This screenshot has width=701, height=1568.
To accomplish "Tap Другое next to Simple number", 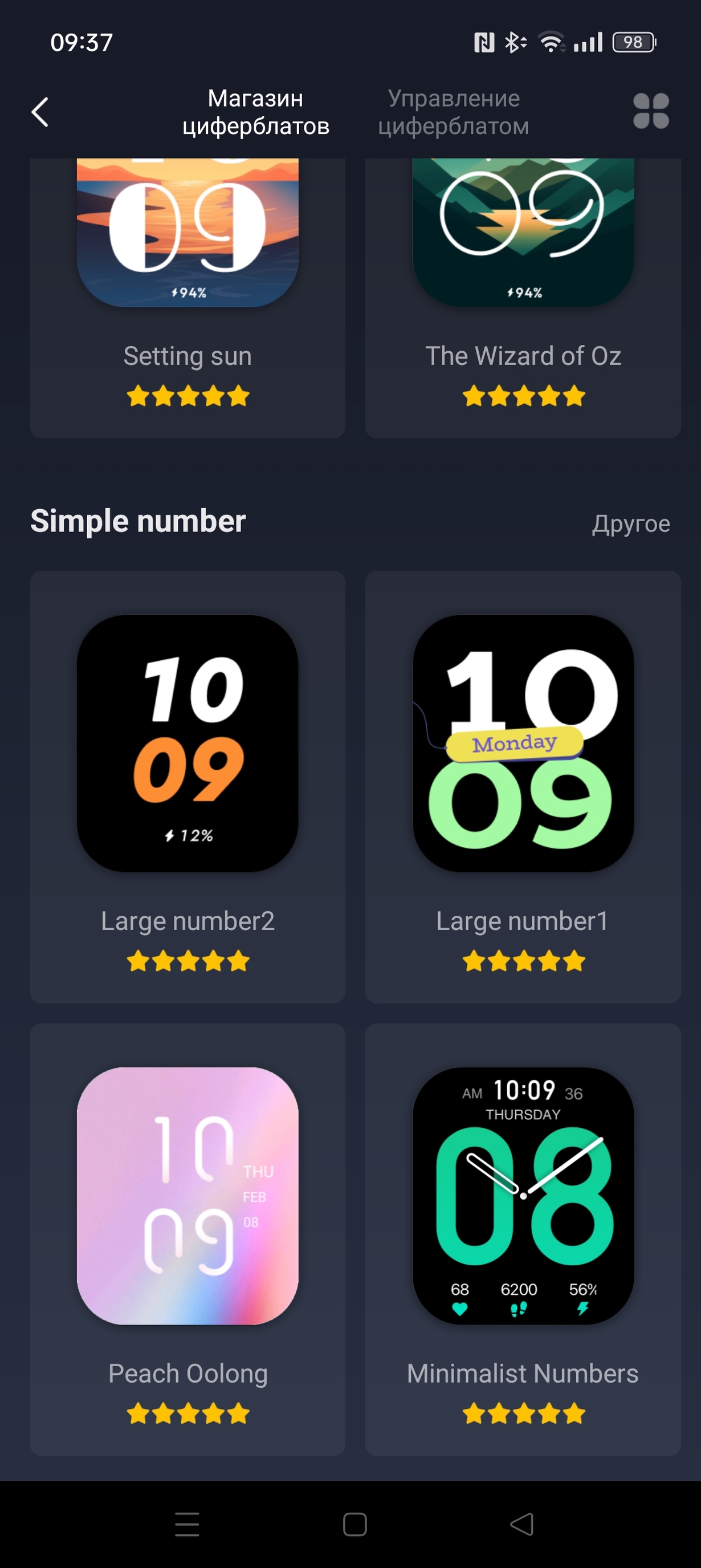I will tap(630, 523).
